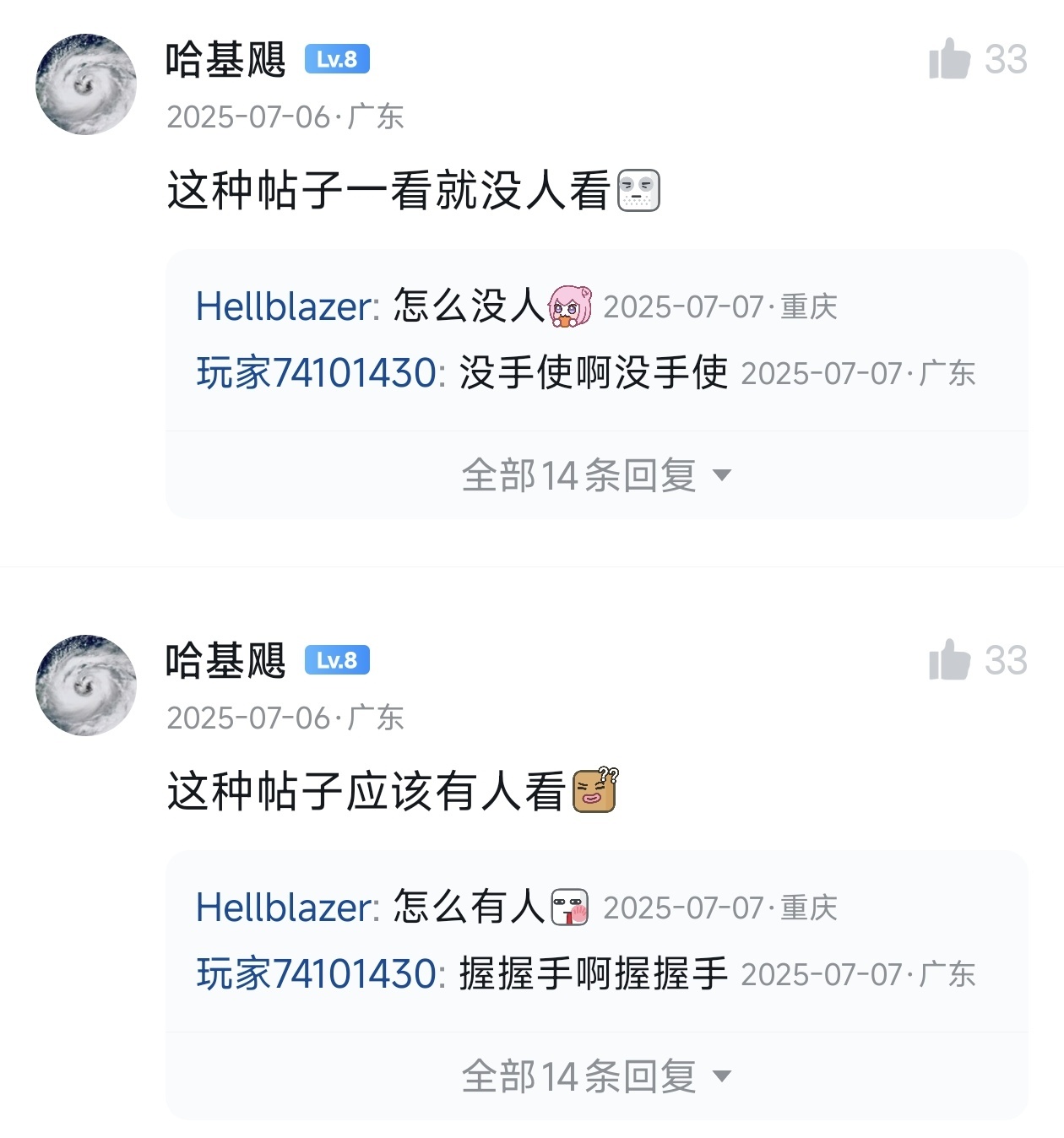Open 玩家74101430's profile from the "没手使啊没手使" reply
The width and height of the screenshot is (1064, 1138).
[x=316, y=373]
